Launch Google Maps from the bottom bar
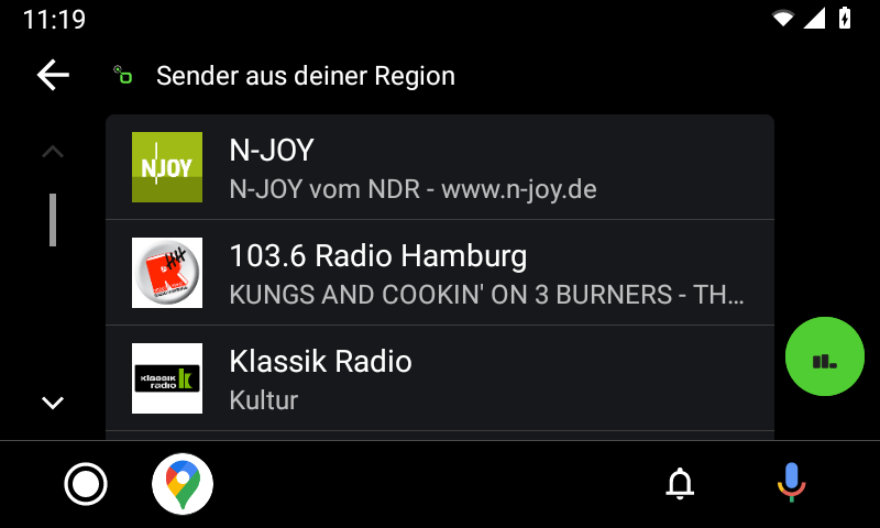 click(182, 484)
